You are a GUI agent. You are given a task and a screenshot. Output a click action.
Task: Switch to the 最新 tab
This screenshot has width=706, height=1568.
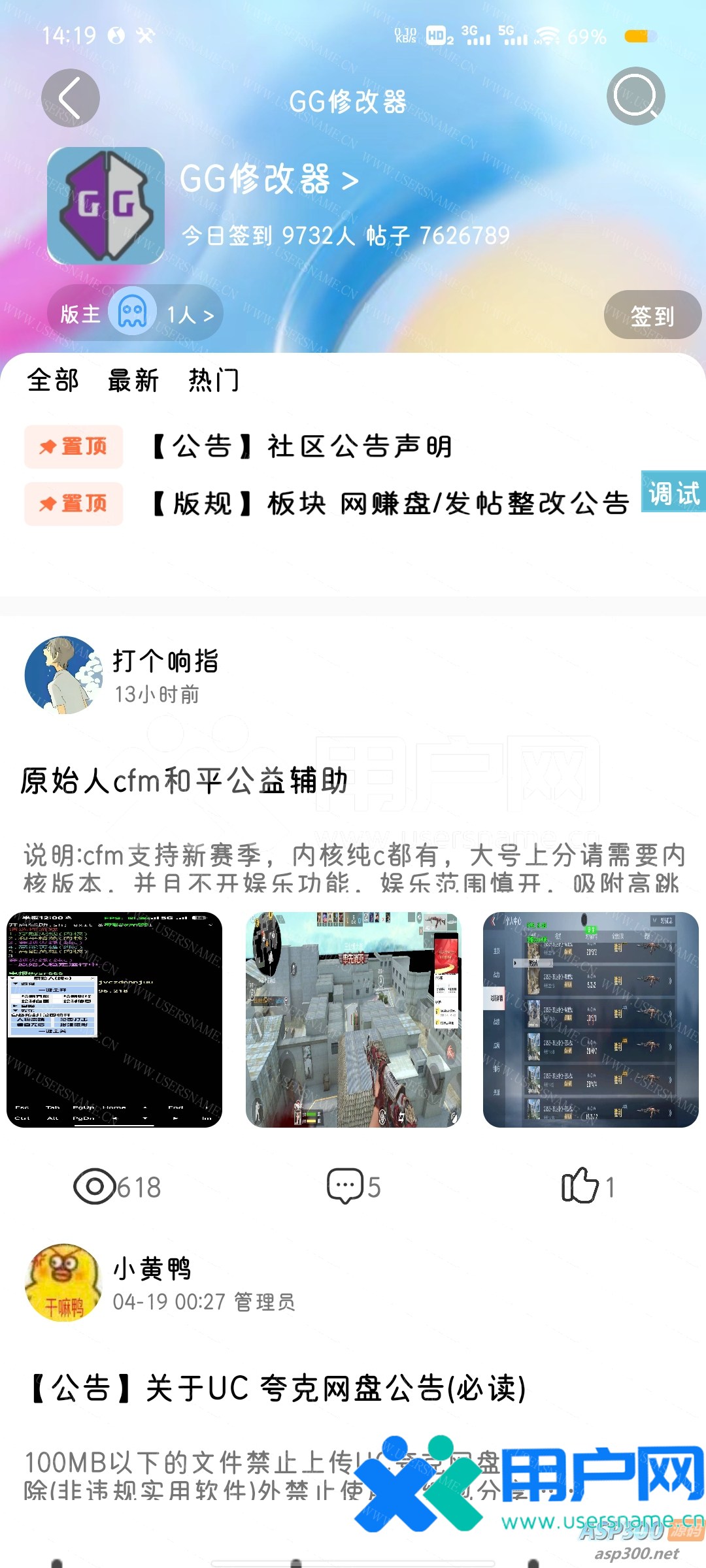tap(133, 380)
